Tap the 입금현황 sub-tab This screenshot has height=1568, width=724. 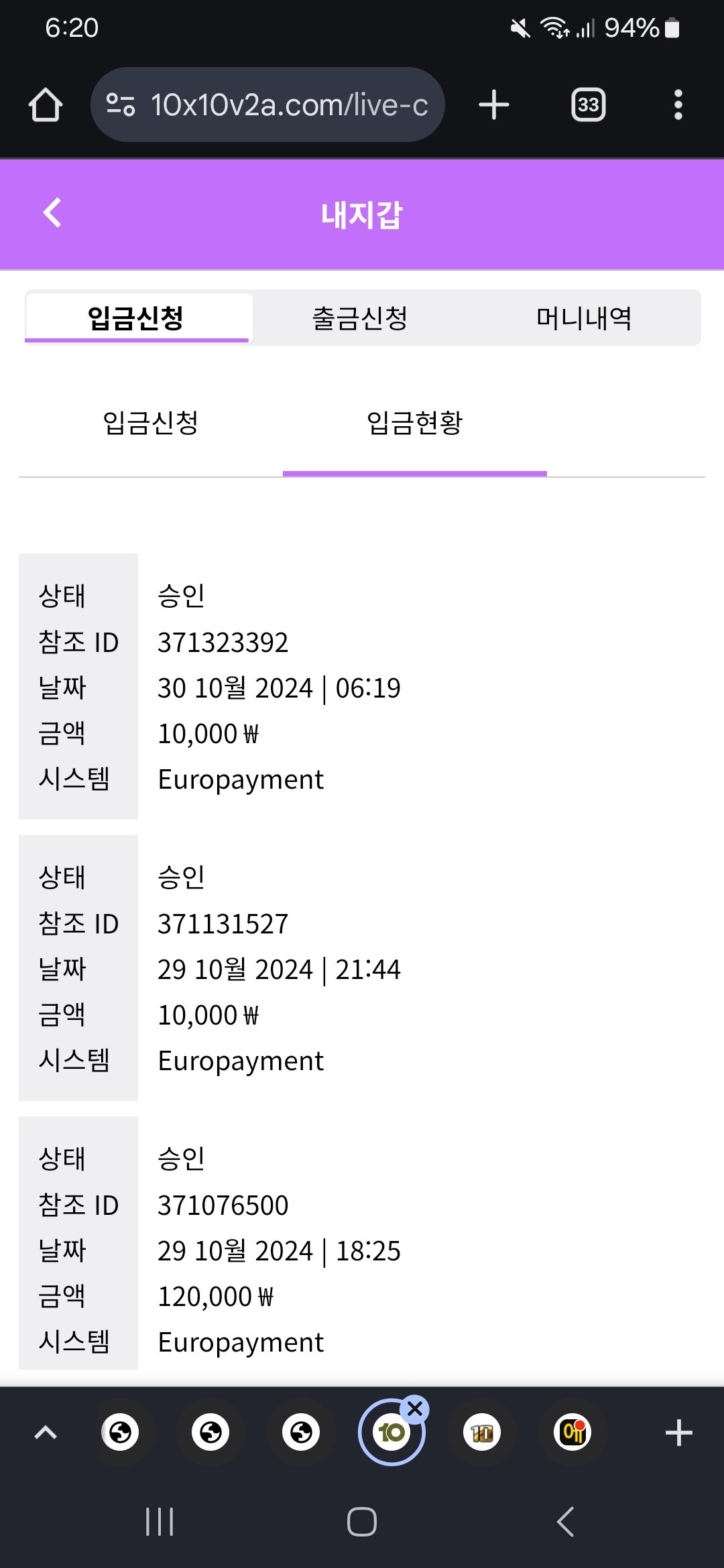(x=414, y=423)
